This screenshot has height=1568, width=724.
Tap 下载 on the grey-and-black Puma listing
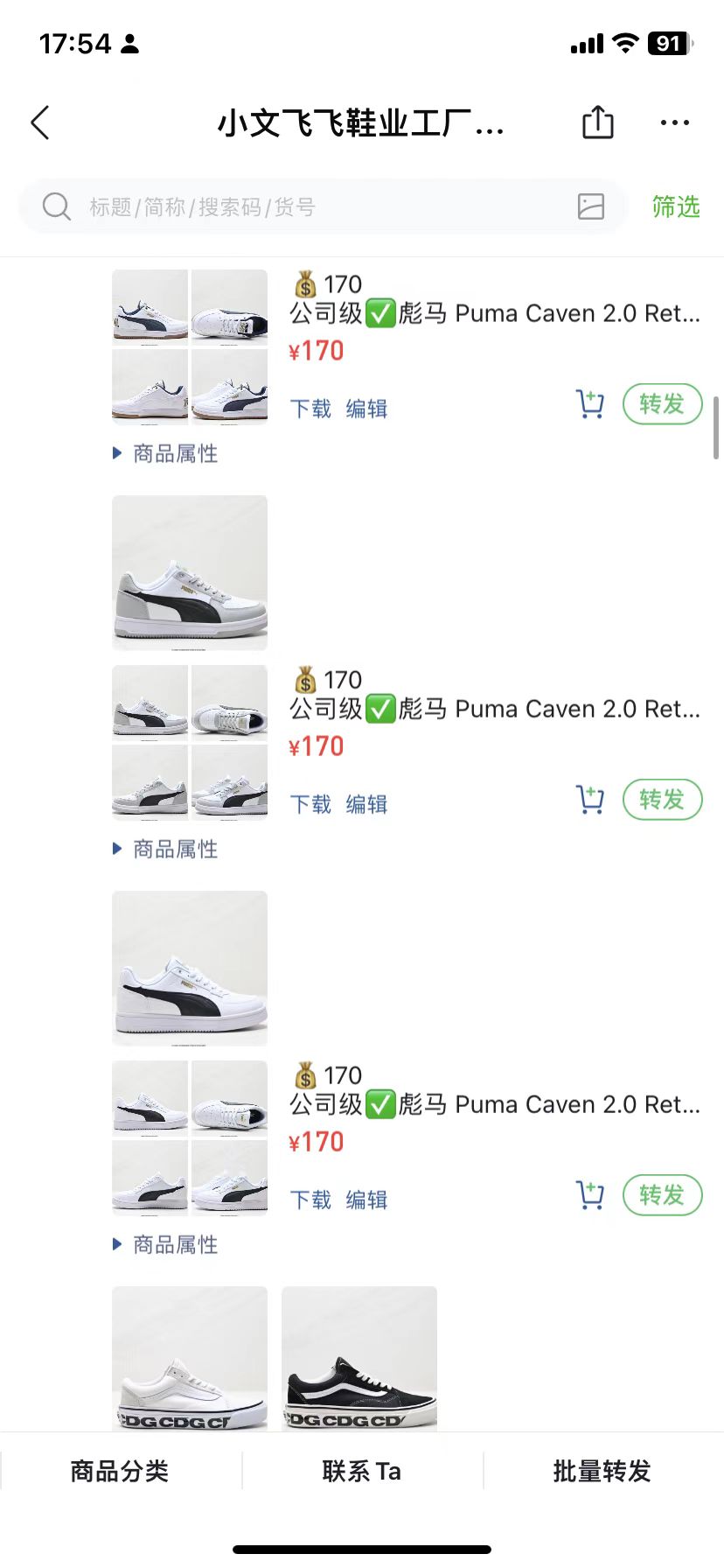[310, 804]
